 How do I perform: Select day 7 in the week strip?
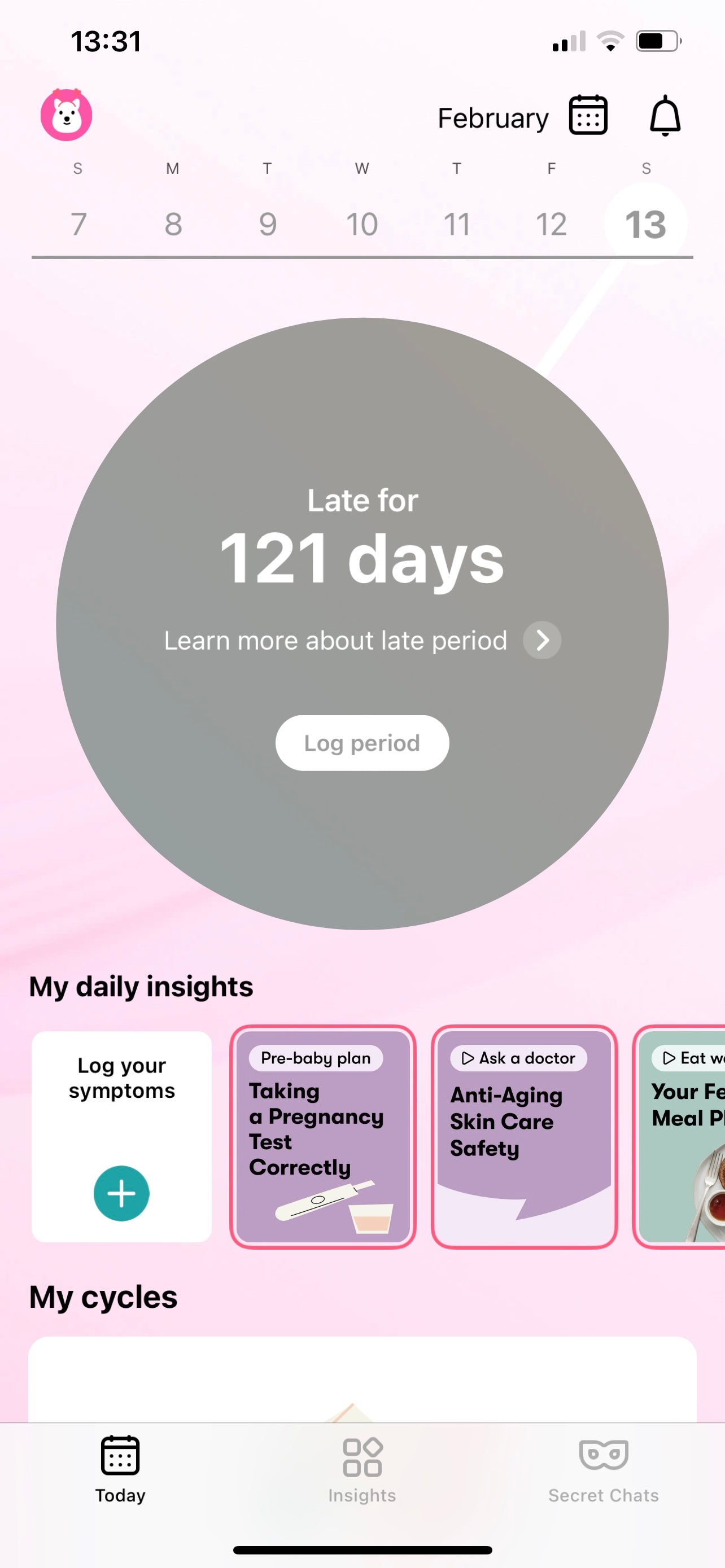click(x=78, y=224)
